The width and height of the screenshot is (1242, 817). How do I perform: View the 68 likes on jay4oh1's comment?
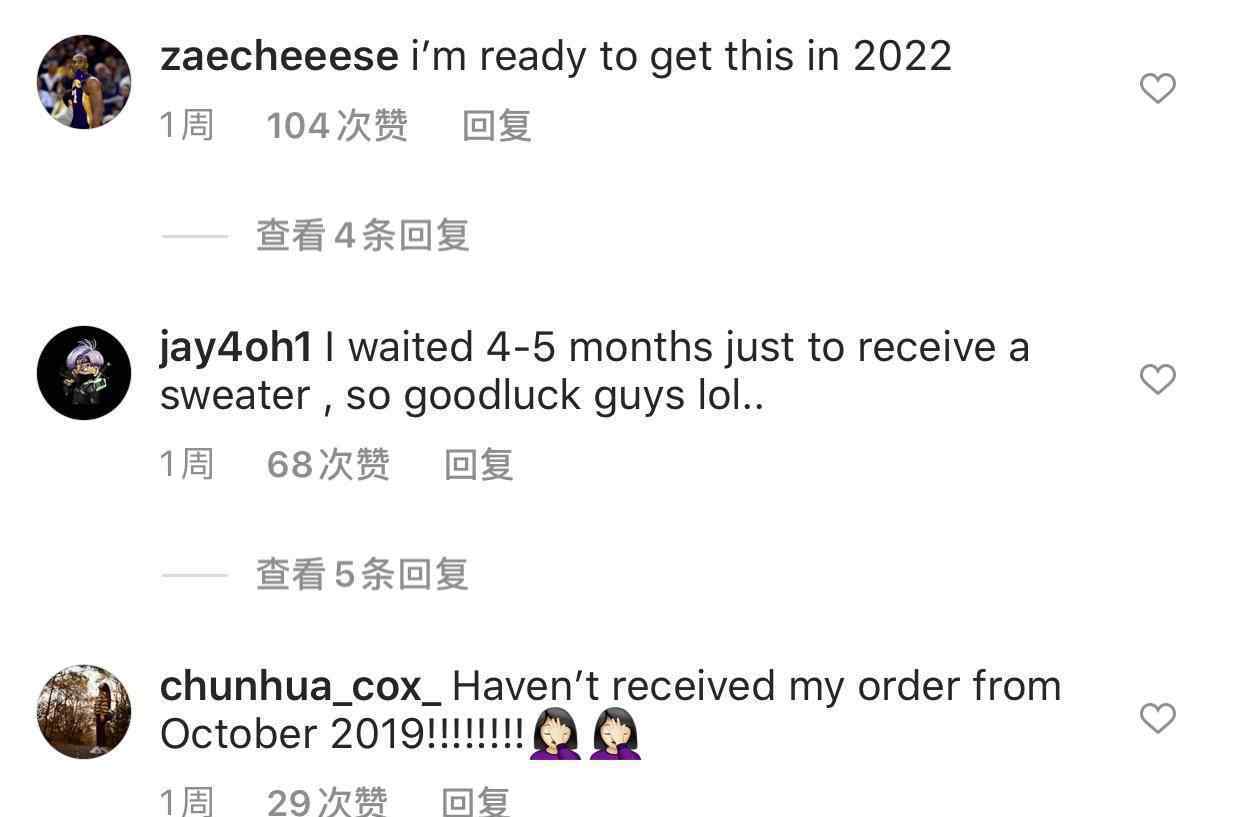[328, 465]
